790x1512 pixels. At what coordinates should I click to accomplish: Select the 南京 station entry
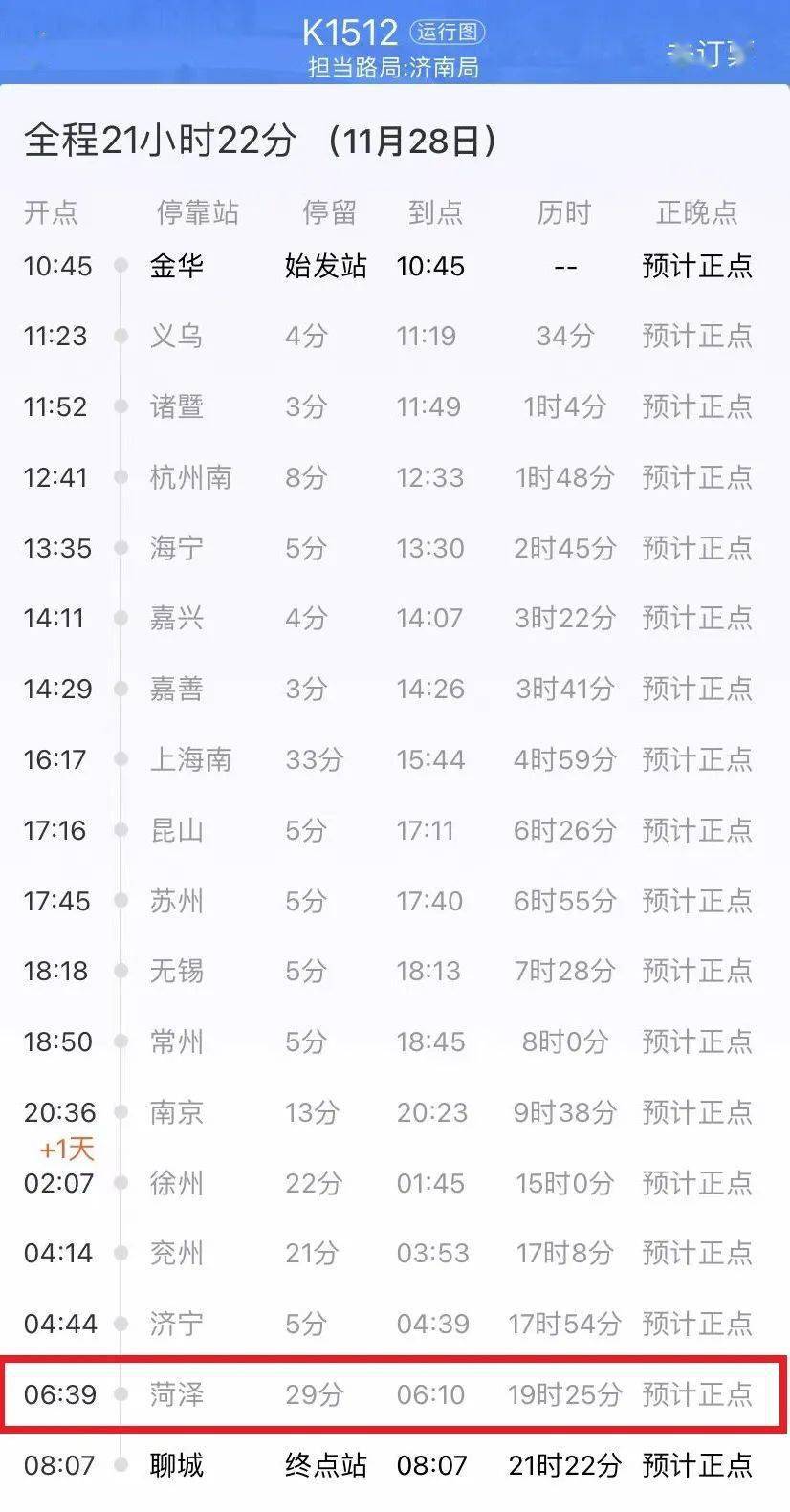point(175,1112)
